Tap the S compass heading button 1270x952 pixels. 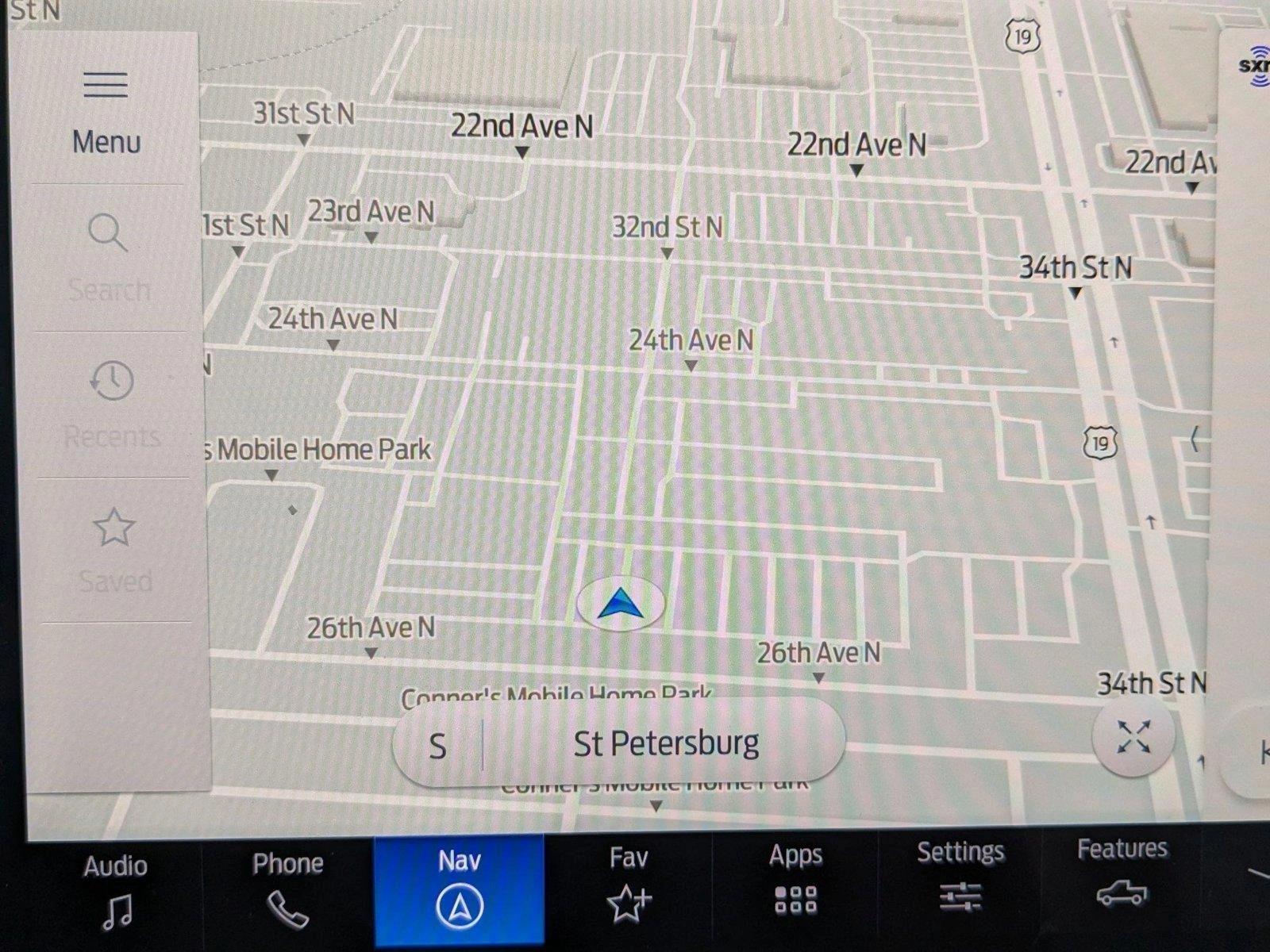click(x=437, y=746)
